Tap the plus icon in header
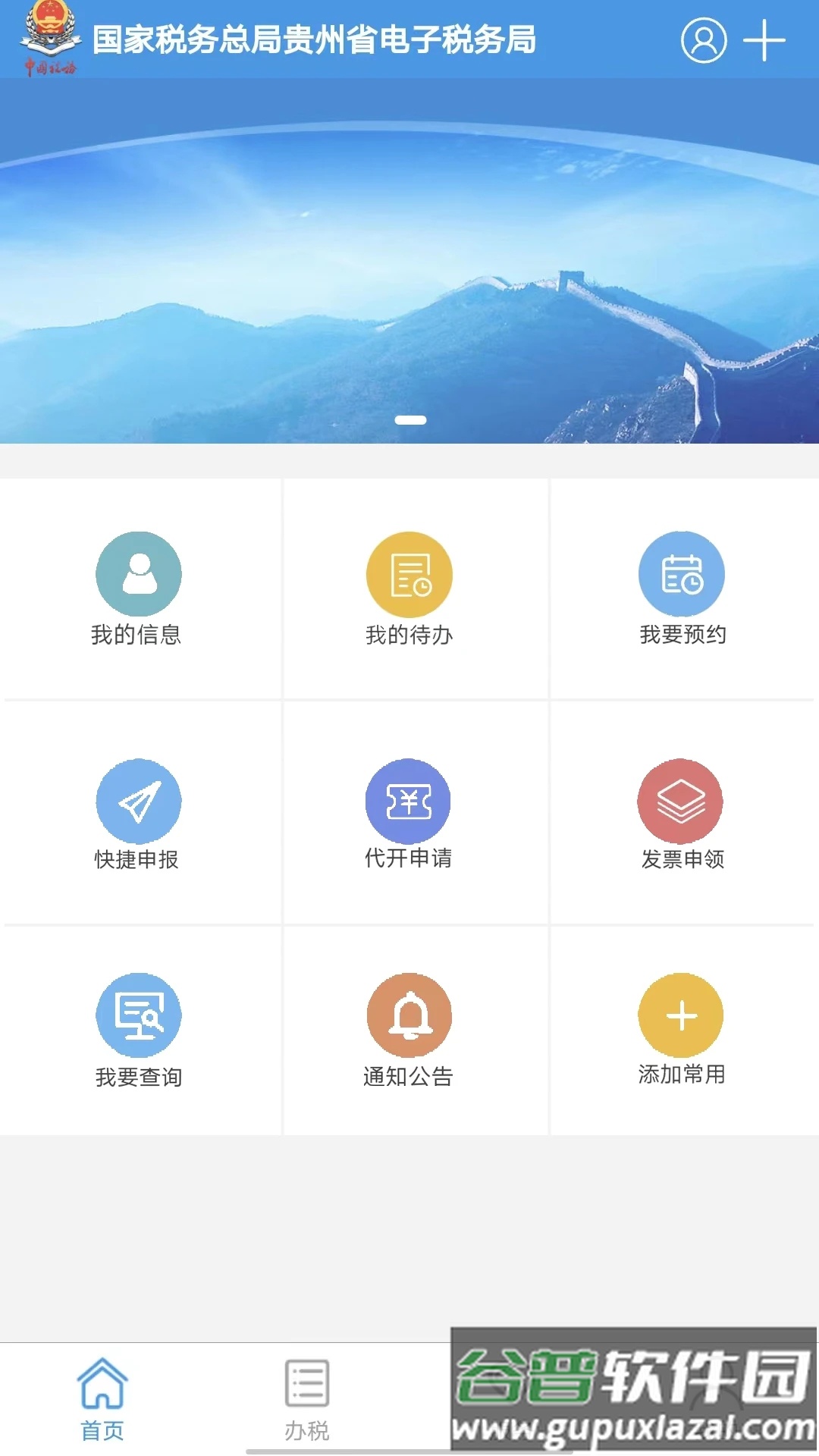 (x=764, y=41)
